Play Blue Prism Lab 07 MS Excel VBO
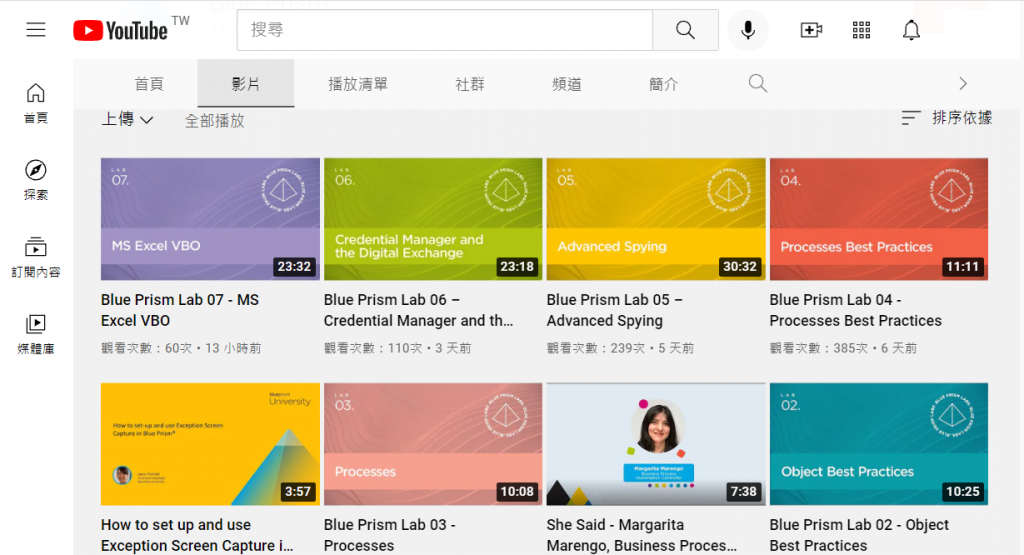 [x=210, y=218]
